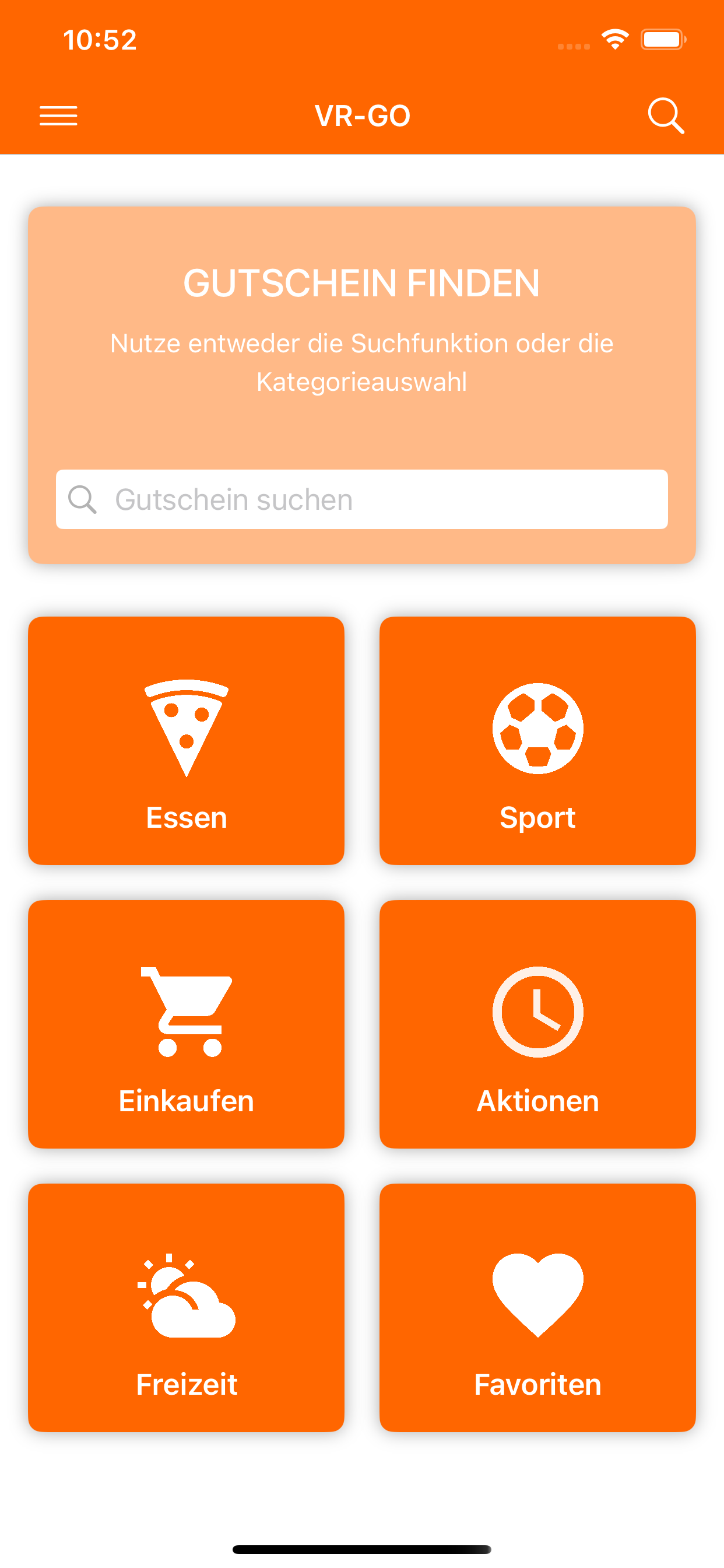View the Aktionen category
The height and width of the screenshot is (1568, 724).
538,1024
